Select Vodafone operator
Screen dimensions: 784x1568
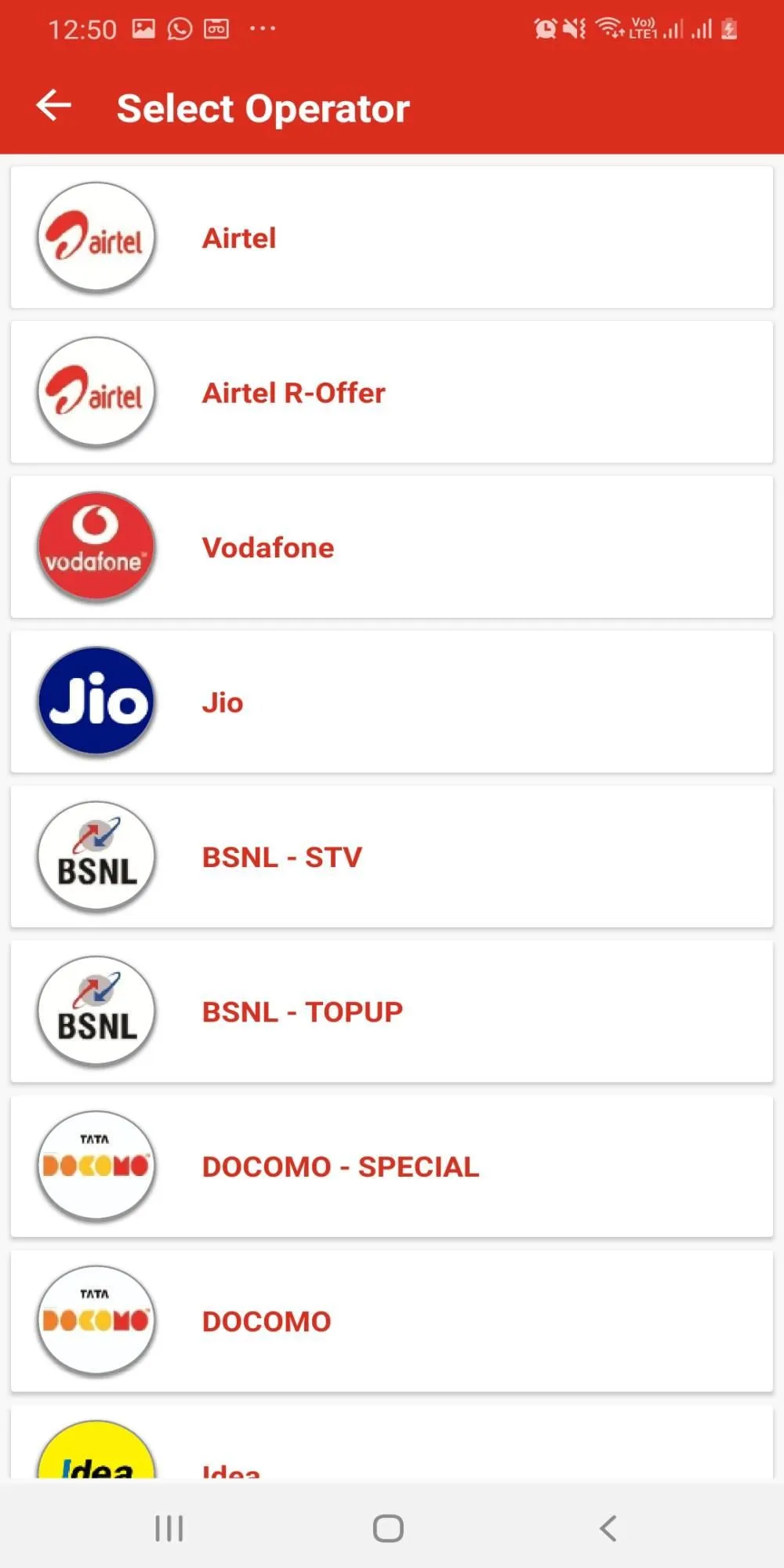392,547
